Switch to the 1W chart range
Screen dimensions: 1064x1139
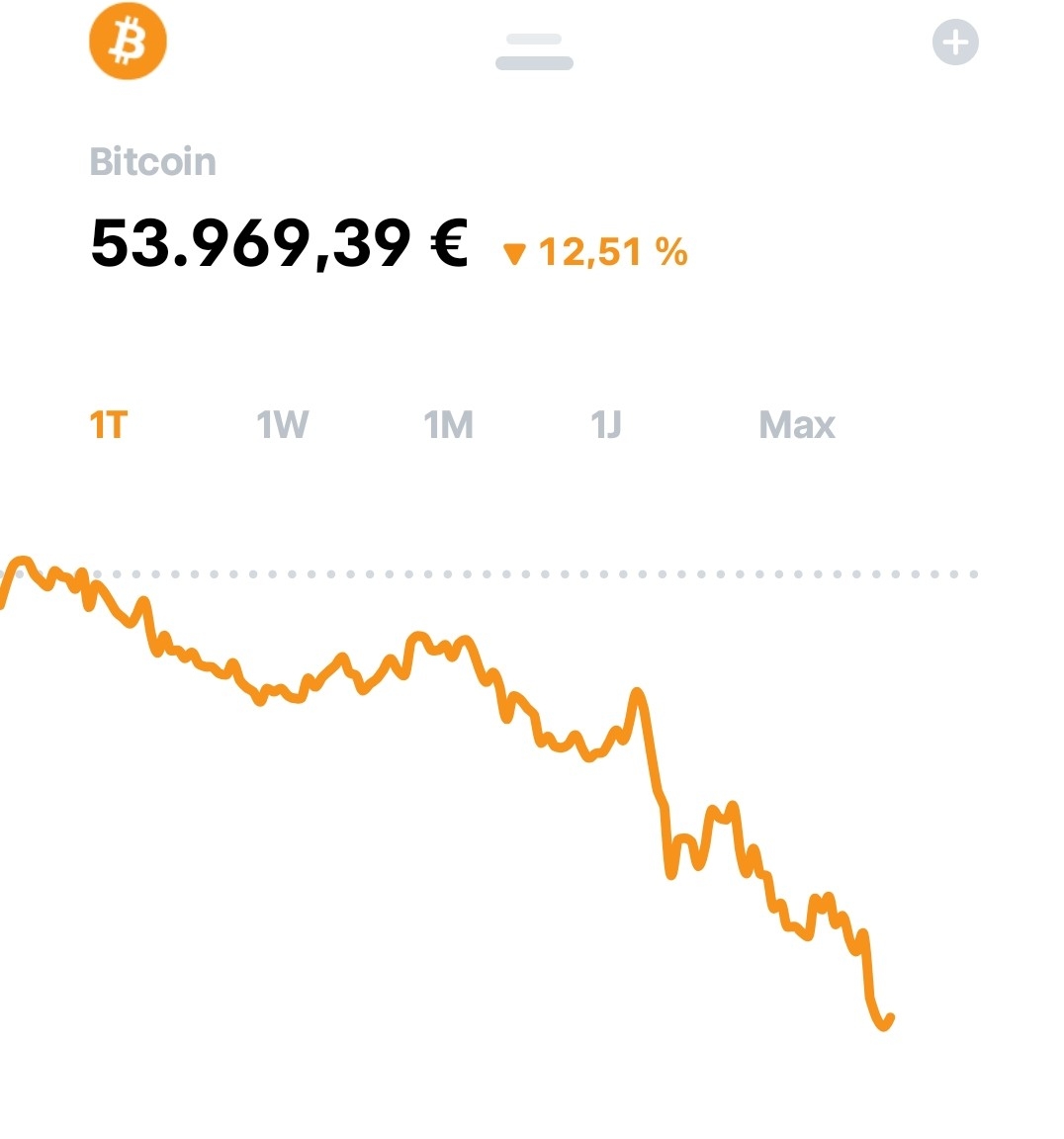[282, 425]
